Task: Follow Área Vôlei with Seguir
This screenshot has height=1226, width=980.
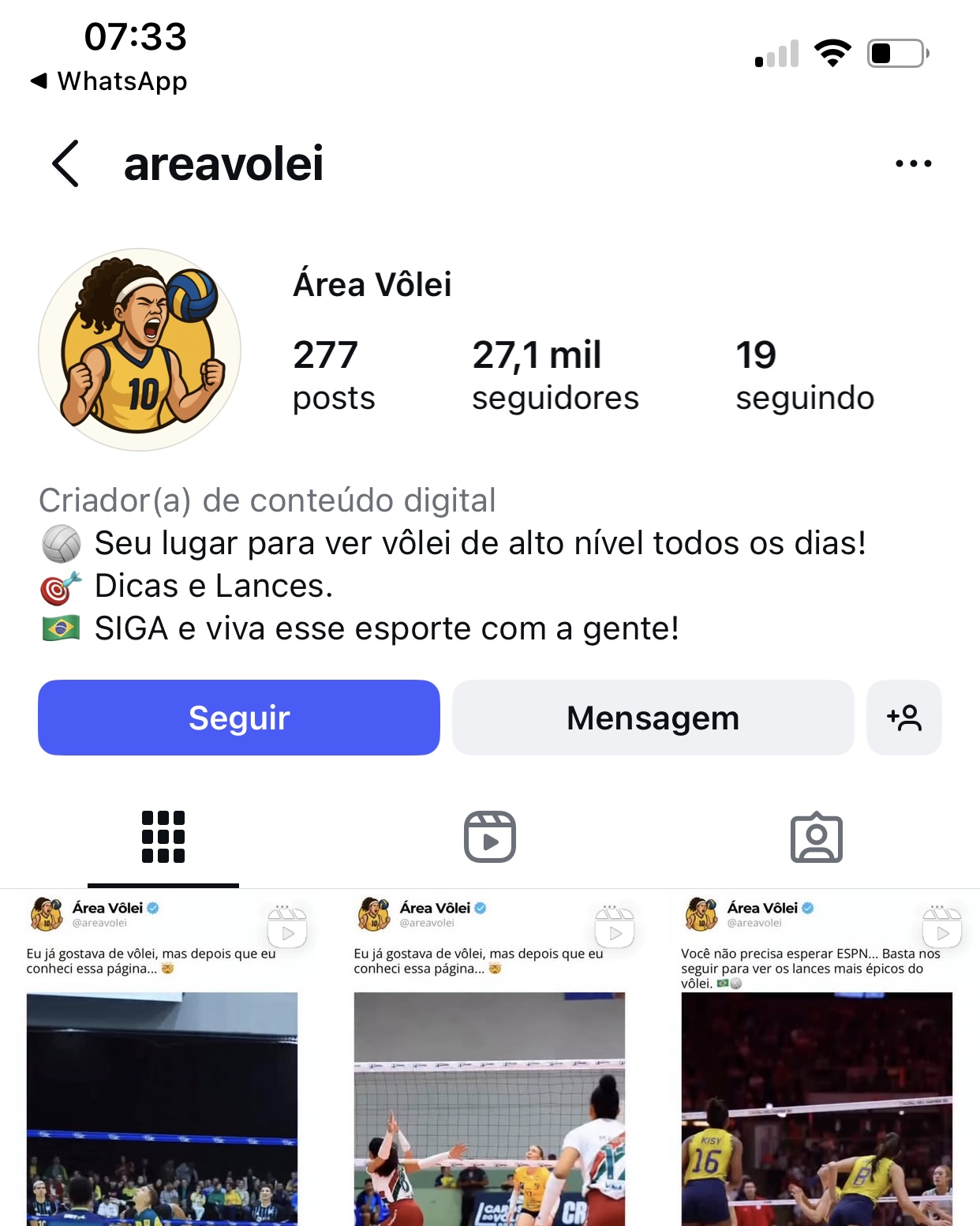Action: pyautogui.click(x=239, y=718)
